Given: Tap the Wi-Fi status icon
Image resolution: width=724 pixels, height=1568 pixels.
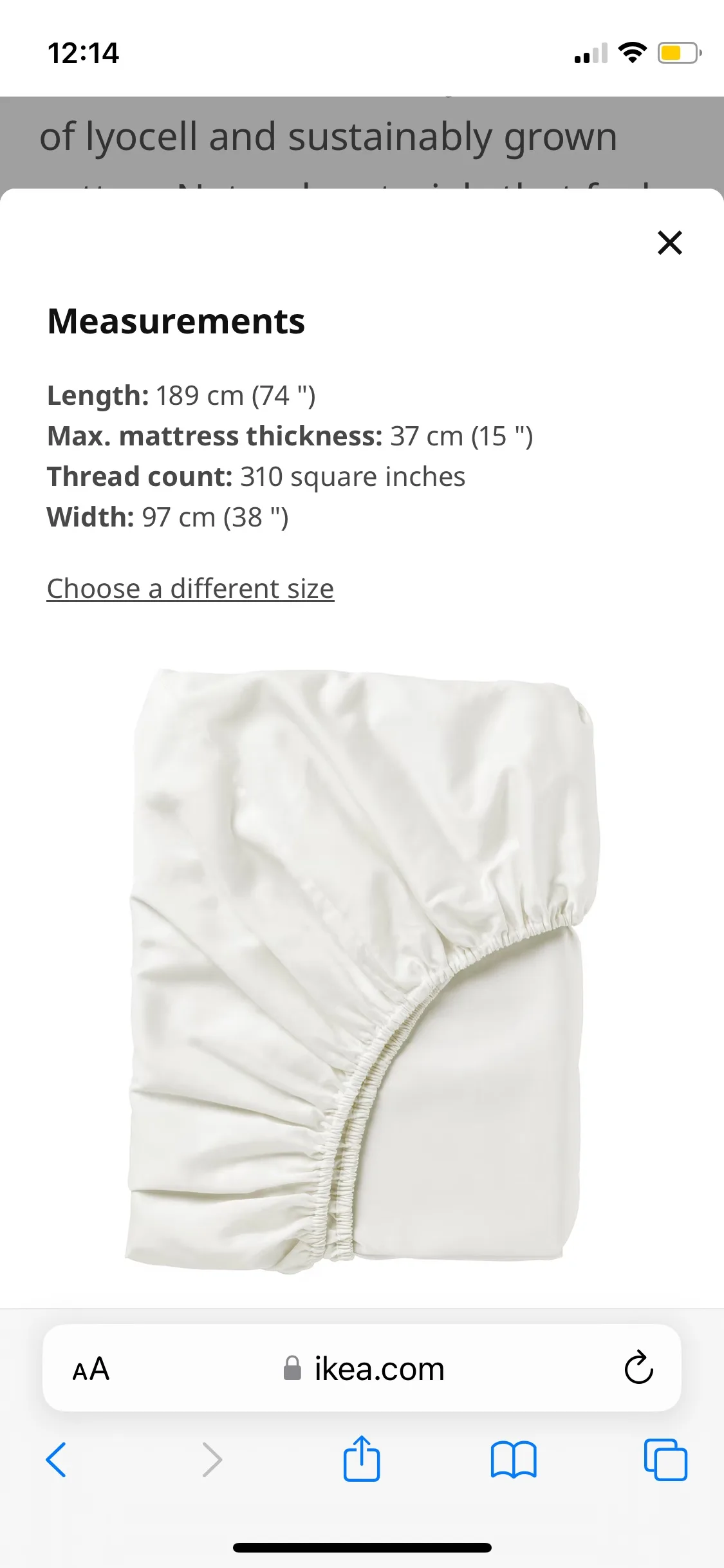Looking at the screenshot, I should [633, 54].
